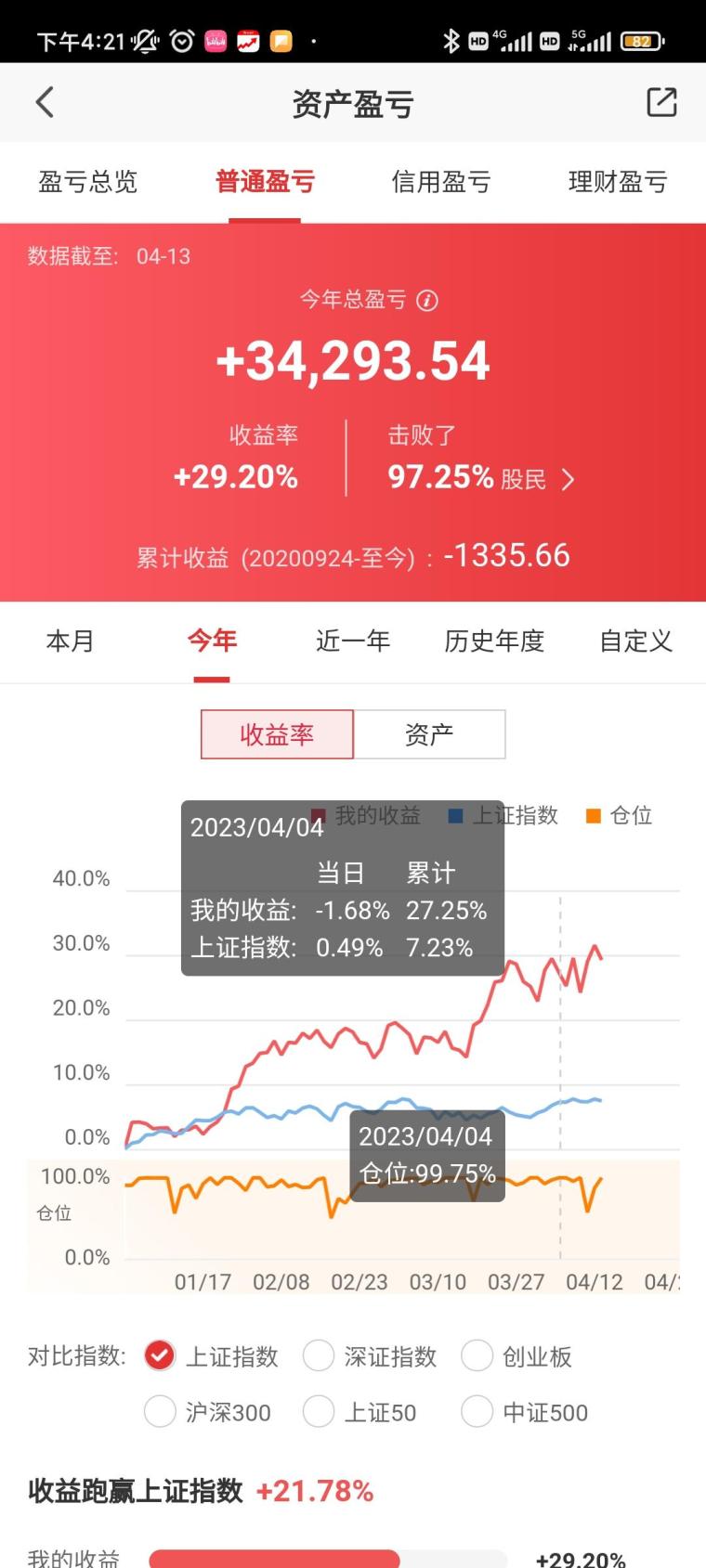
Task: Switch to the 盈亏总览 tab
Action: (88, 182)
